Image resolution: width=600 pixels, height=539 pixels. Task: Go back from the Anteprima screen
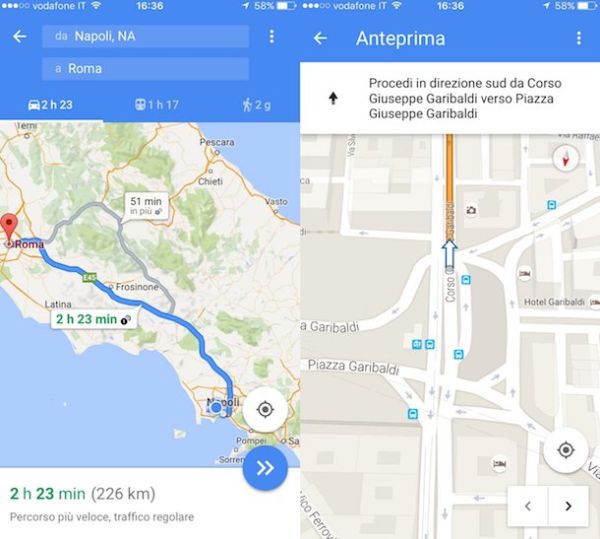(x=320, y=38)
